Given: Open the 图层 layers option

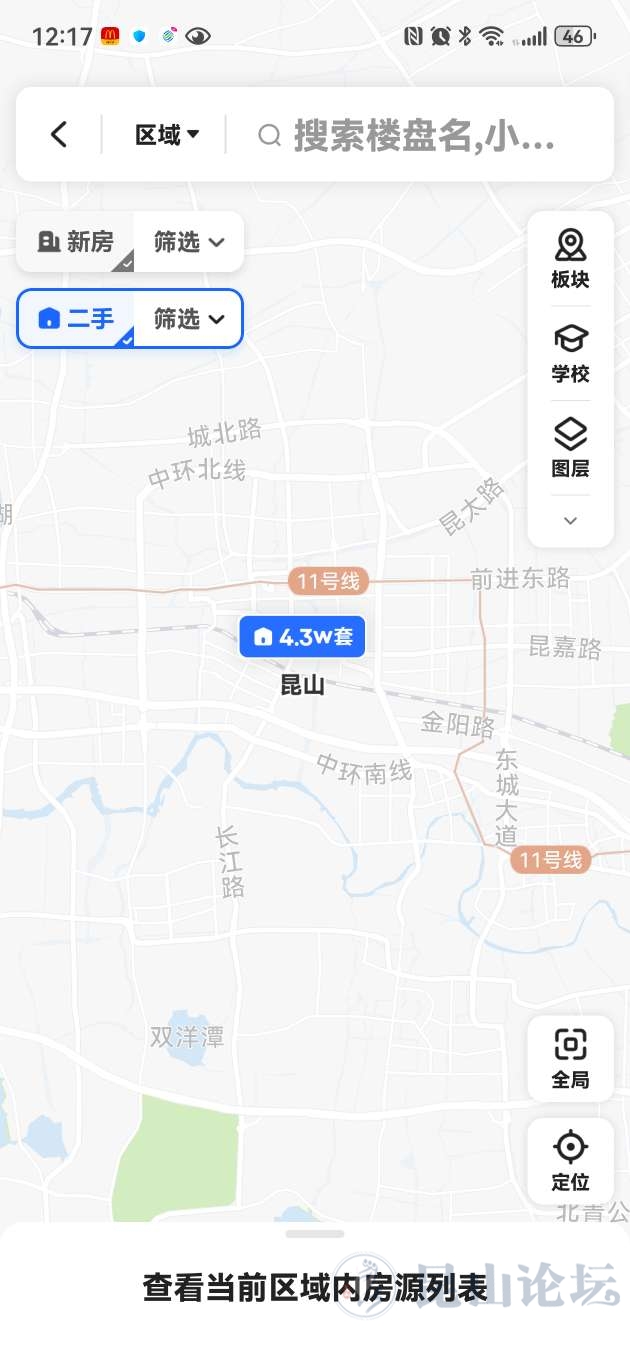Looking at the screenshot, I should tap(570, 447).
